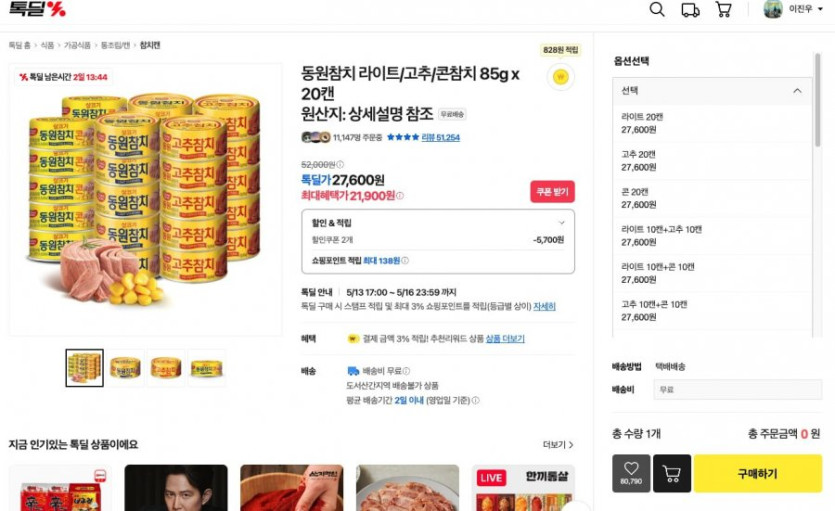
Task: View second product thumbnail image
Action: click(125, 368)
